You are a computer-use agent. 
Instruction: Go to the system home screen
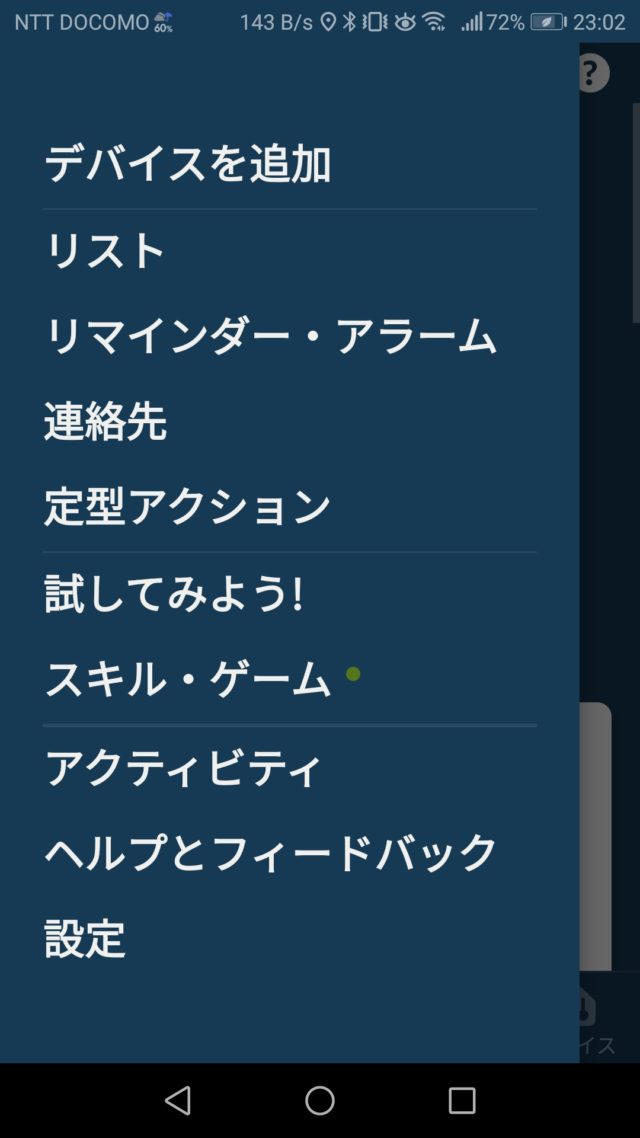[x=319, y=1100]
